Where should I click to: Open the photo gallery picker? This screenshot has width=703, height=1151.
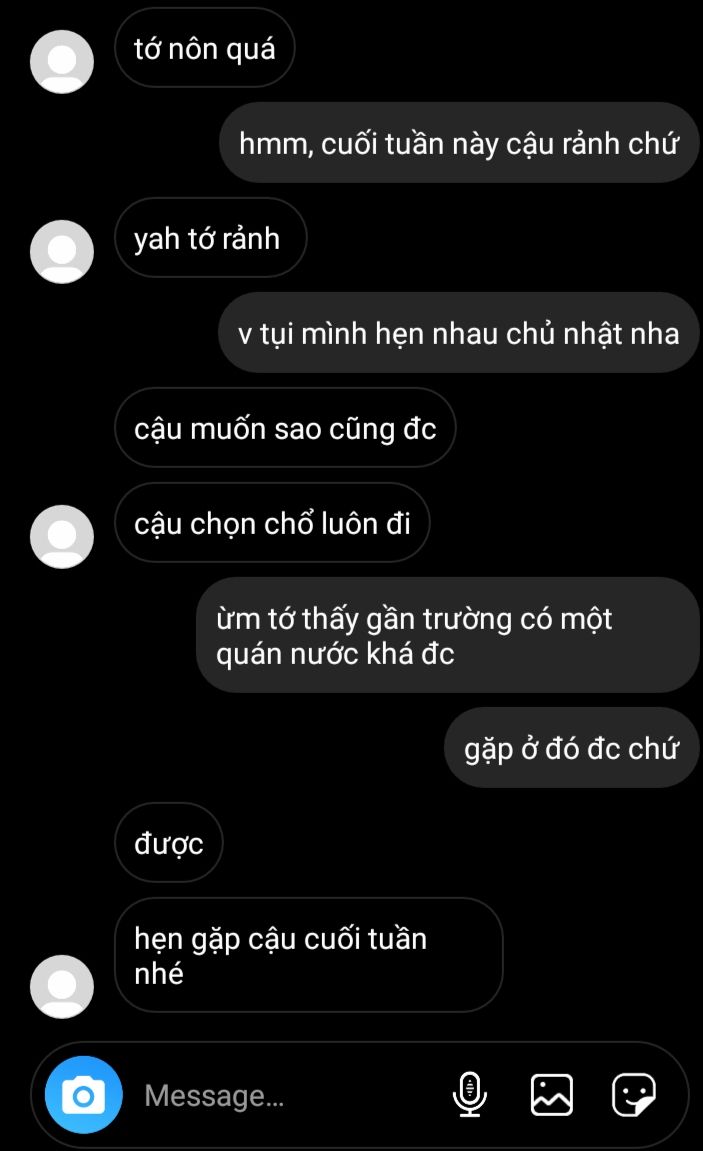pyautogui.click(x=552, y=1094)
